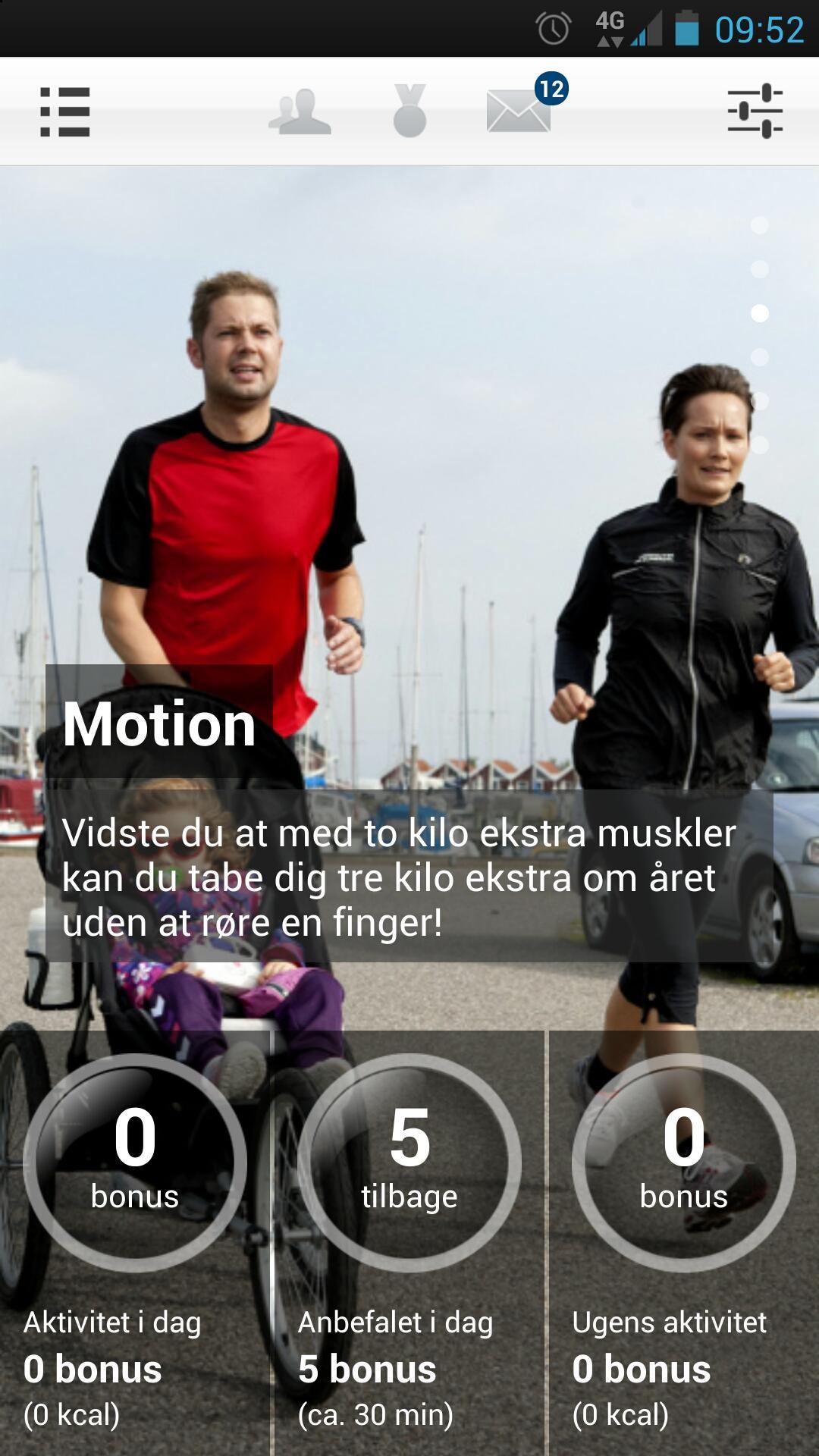Open the settings sliders icon

(755, 111)
